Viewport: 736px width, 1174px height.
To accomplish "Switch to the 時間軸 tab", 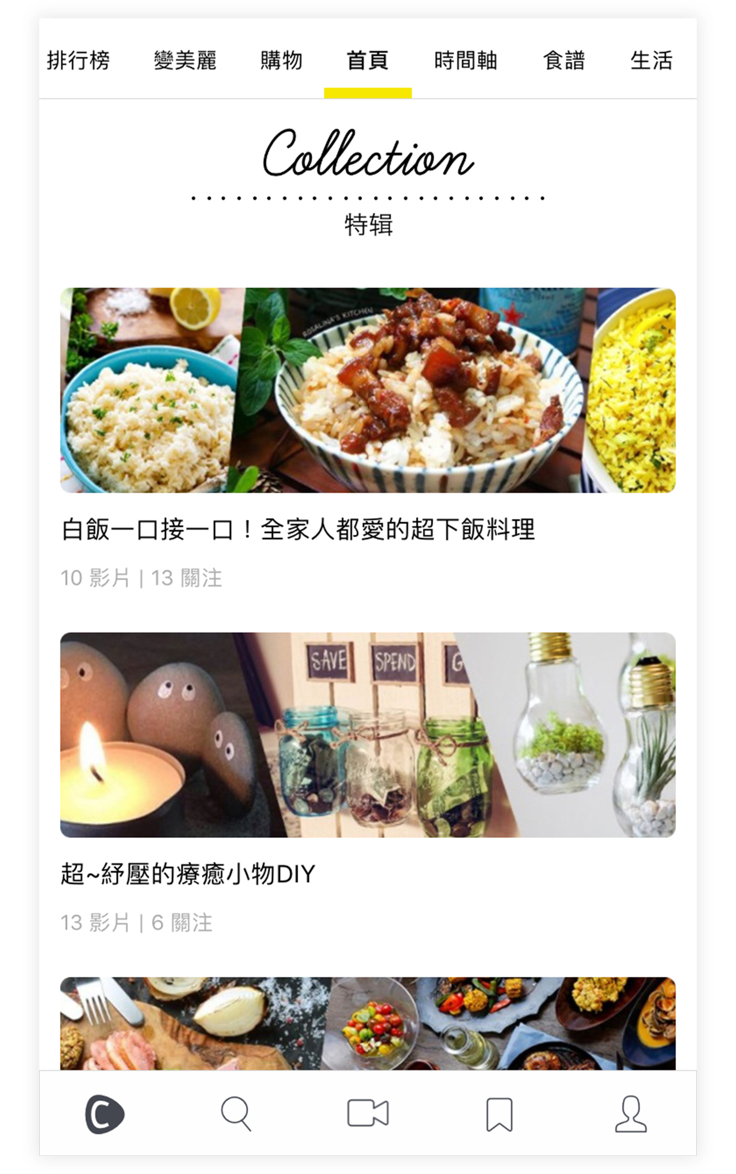I will pyautogui.click(x=465, y=60).
